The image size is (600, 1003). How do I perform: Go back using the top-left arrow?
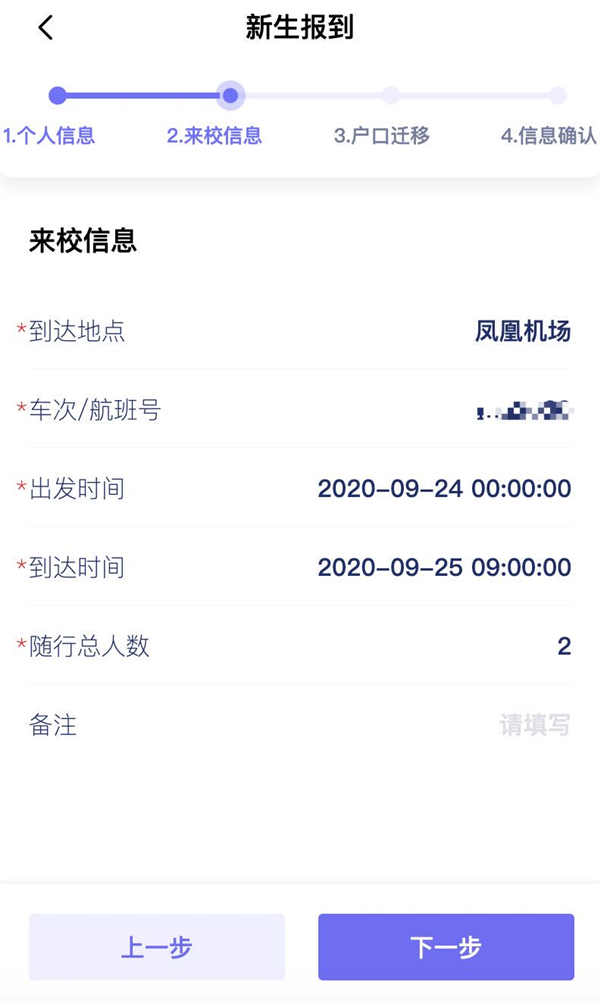[x=45, y=28]
